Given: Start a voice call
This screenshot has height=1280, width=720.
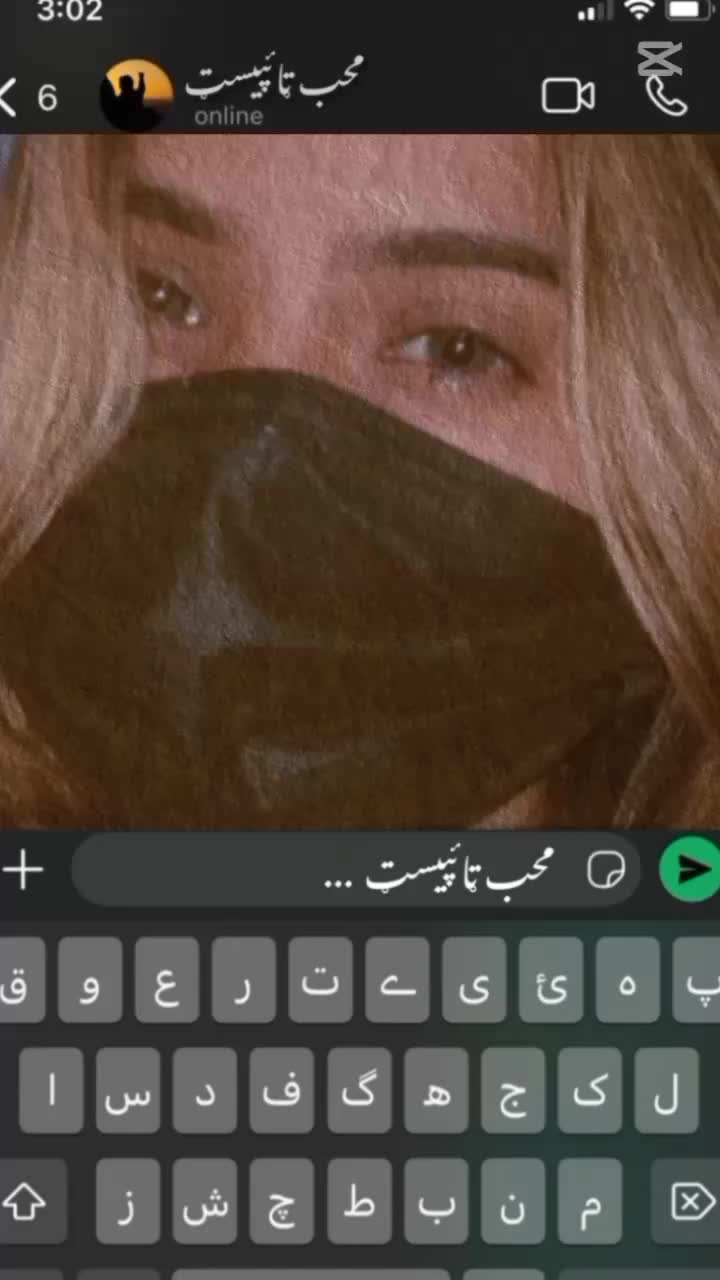Looking at the screenshot, I should pos(666,96).
